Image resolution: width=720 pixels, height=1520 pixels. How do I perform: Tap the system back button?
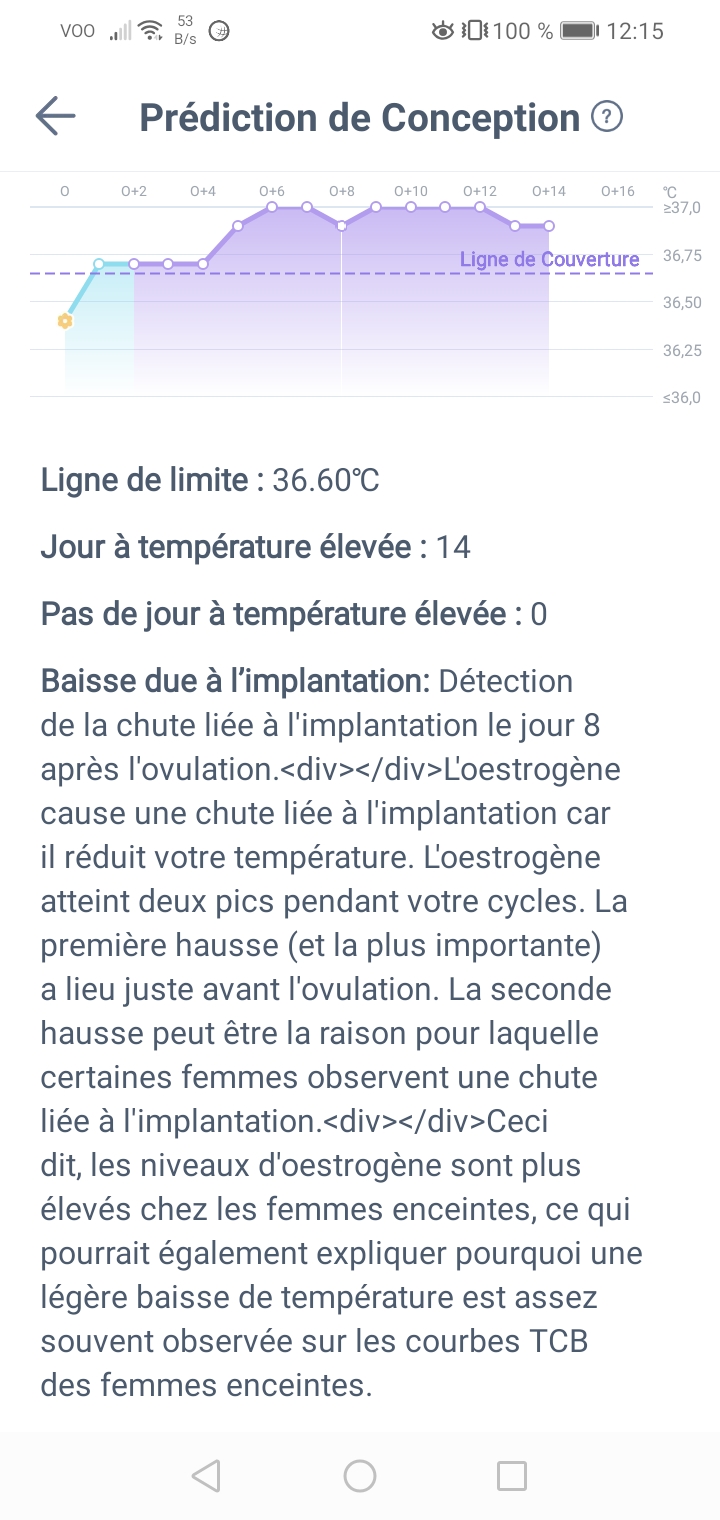[x=205, y=1475]
